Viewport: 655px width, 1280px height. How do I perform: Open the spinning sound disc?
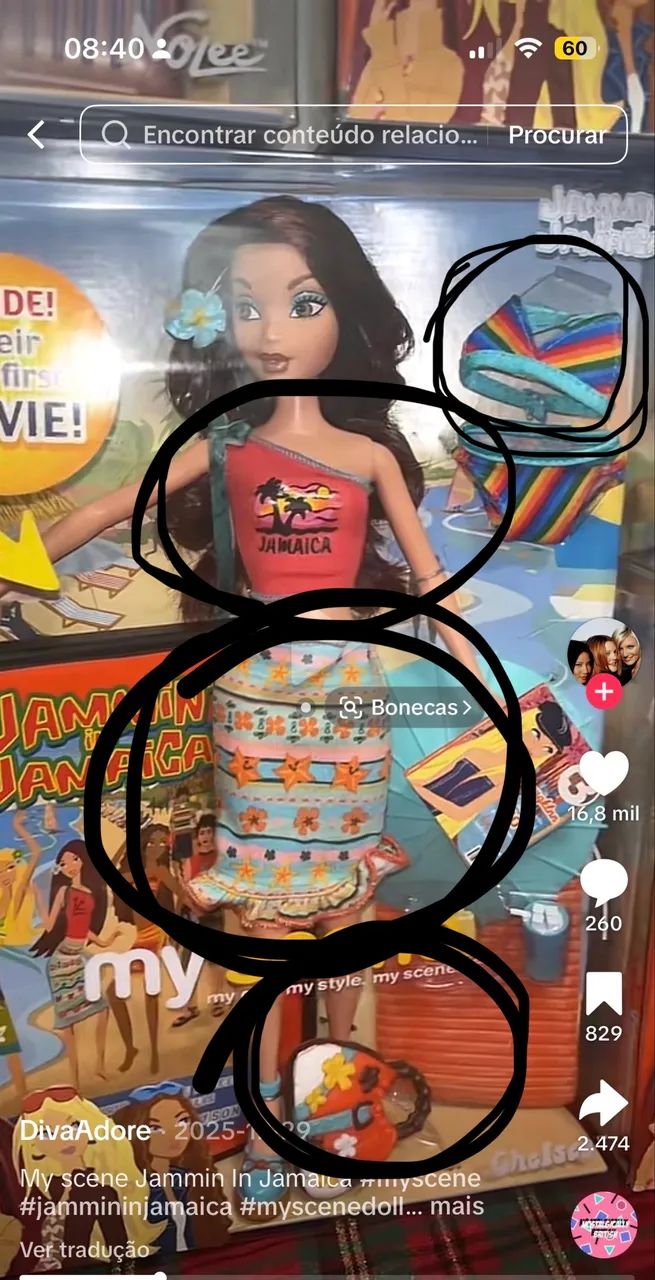(603, 1224)
